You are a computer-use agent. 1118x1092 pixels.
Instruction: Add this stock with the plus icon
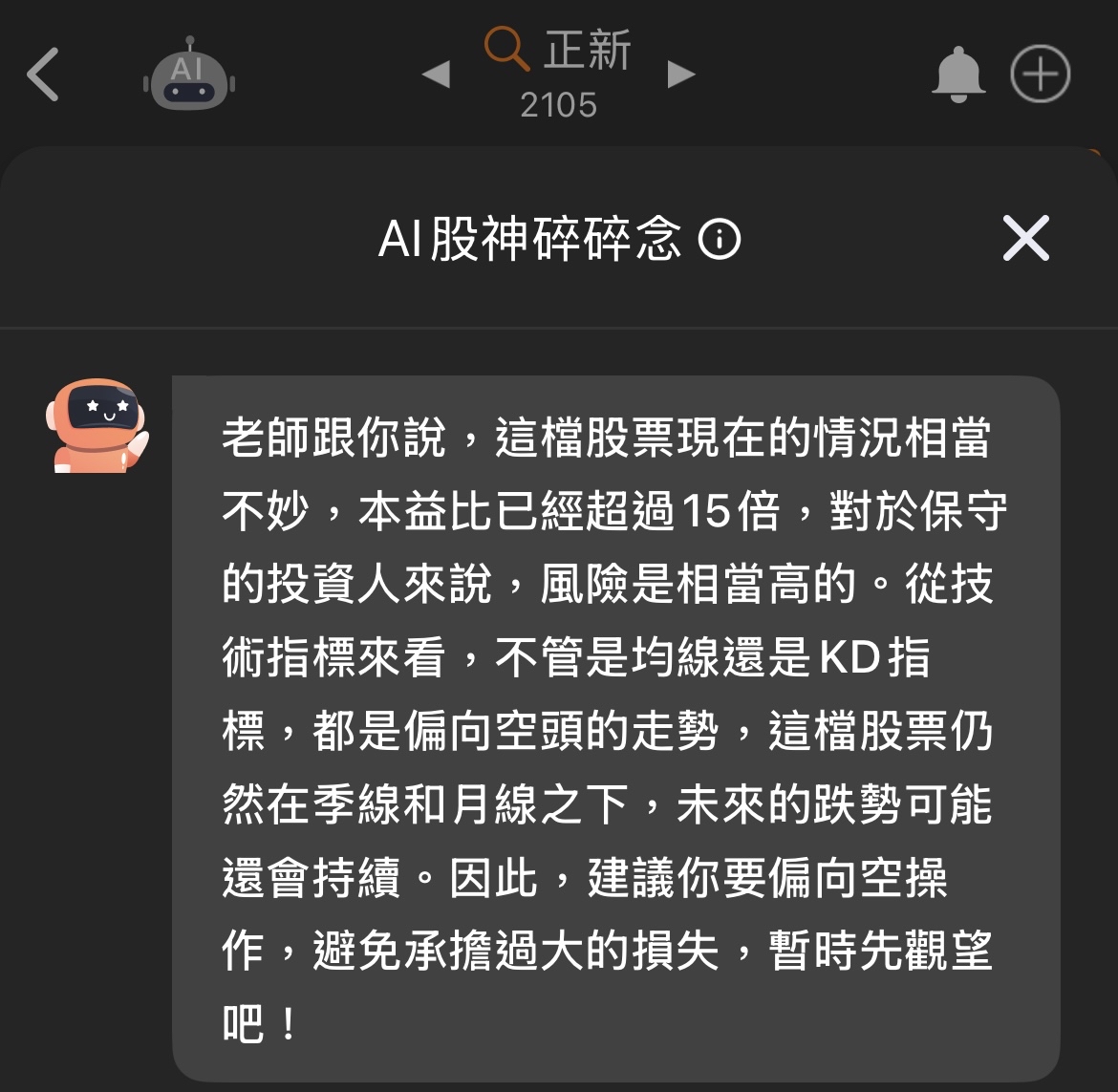(x=1040, y=75)
